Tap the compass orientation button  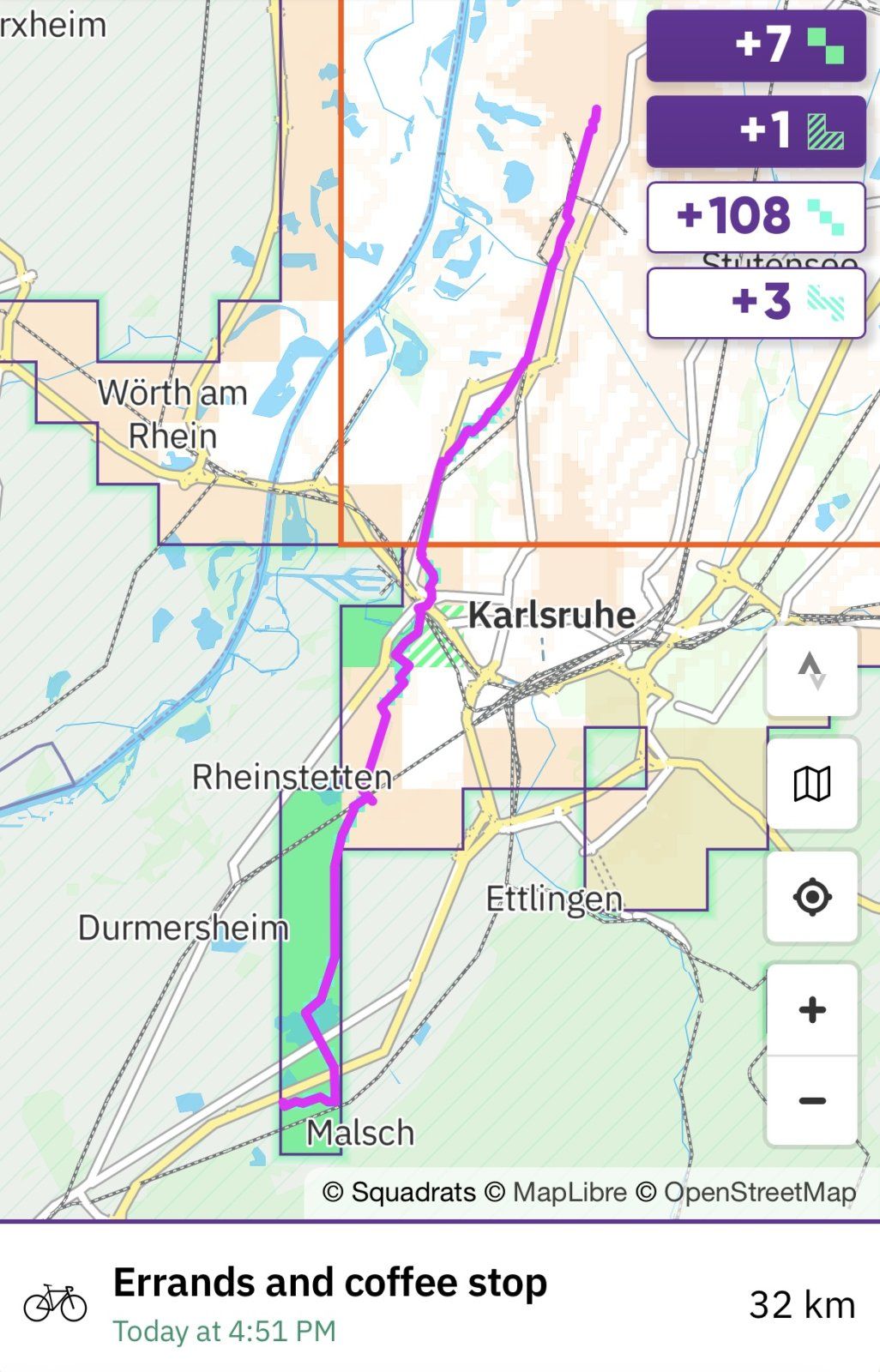[811, 671]
